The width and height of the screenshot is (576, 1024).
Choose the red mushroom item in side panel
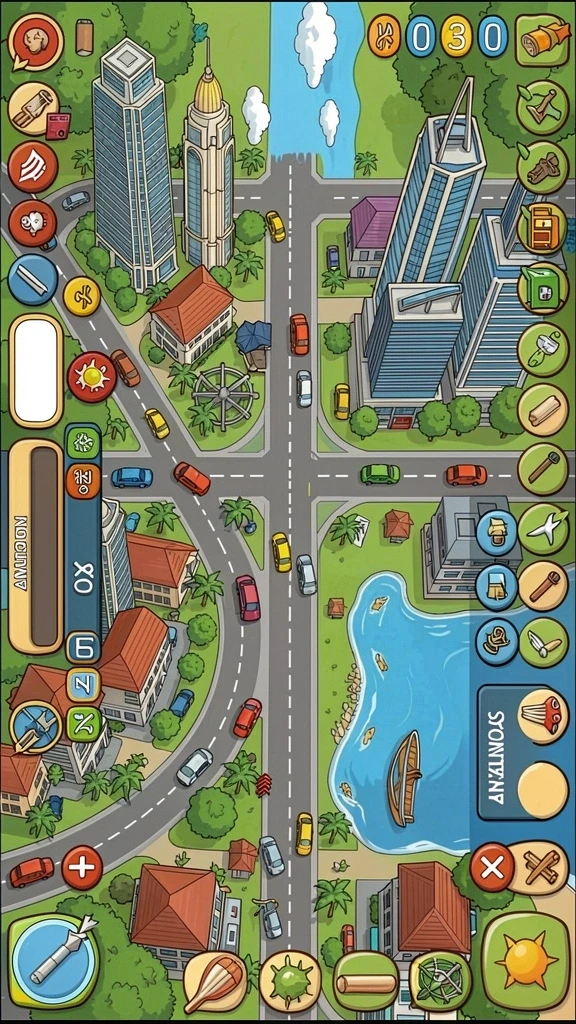[x=543, y=716]
